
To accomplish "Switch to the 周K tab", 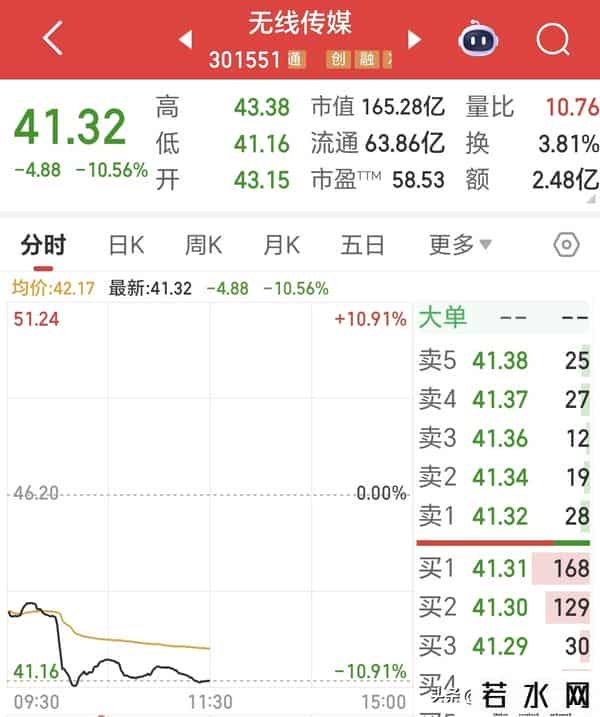I will click(x=203, y=244).
